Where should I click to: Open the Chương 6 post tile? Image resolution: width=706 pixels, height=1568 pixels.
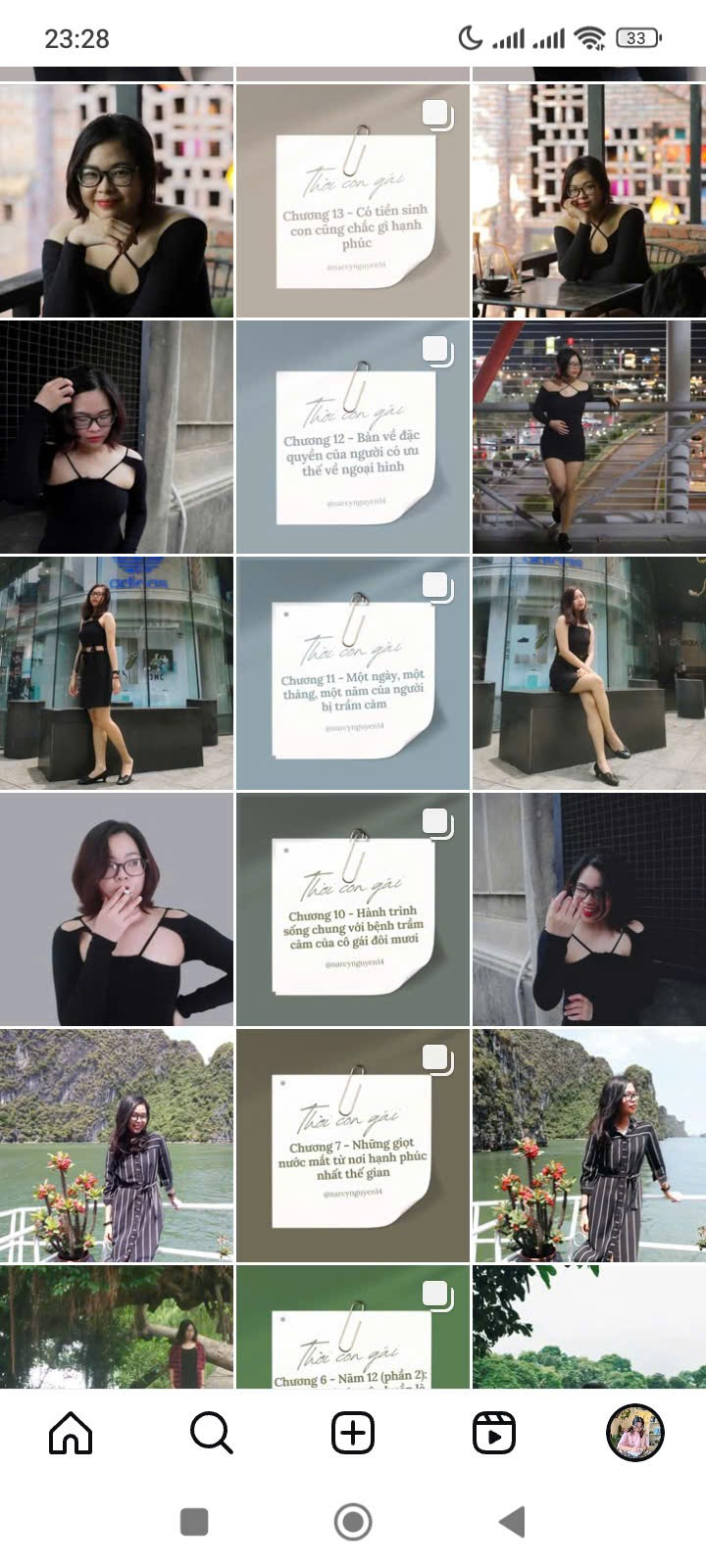tap(353, 1327)
